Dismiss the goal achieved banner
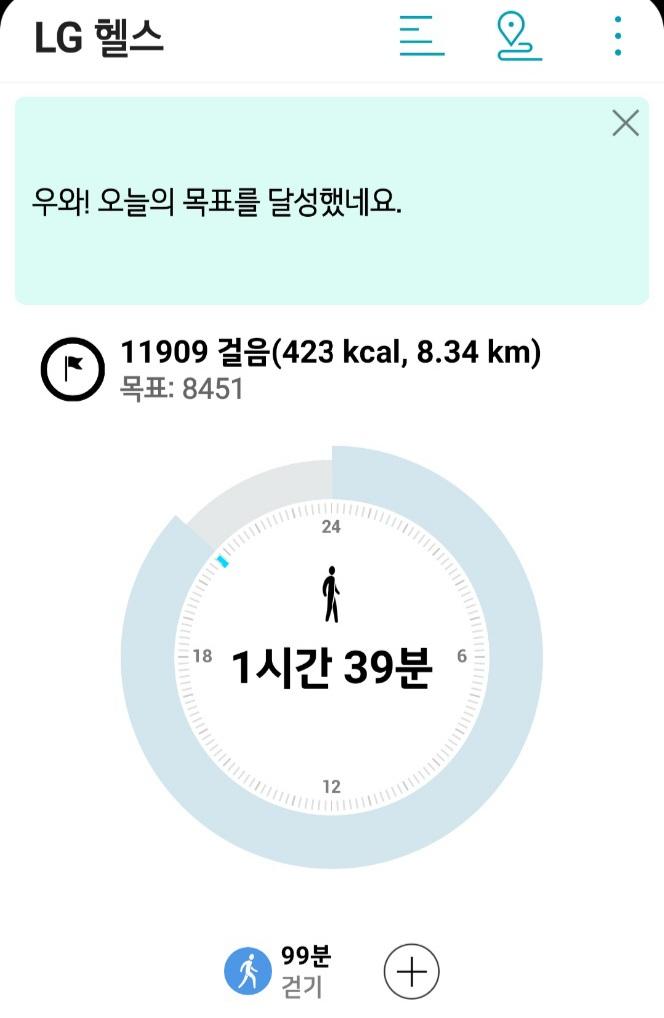 pos(625,123)
